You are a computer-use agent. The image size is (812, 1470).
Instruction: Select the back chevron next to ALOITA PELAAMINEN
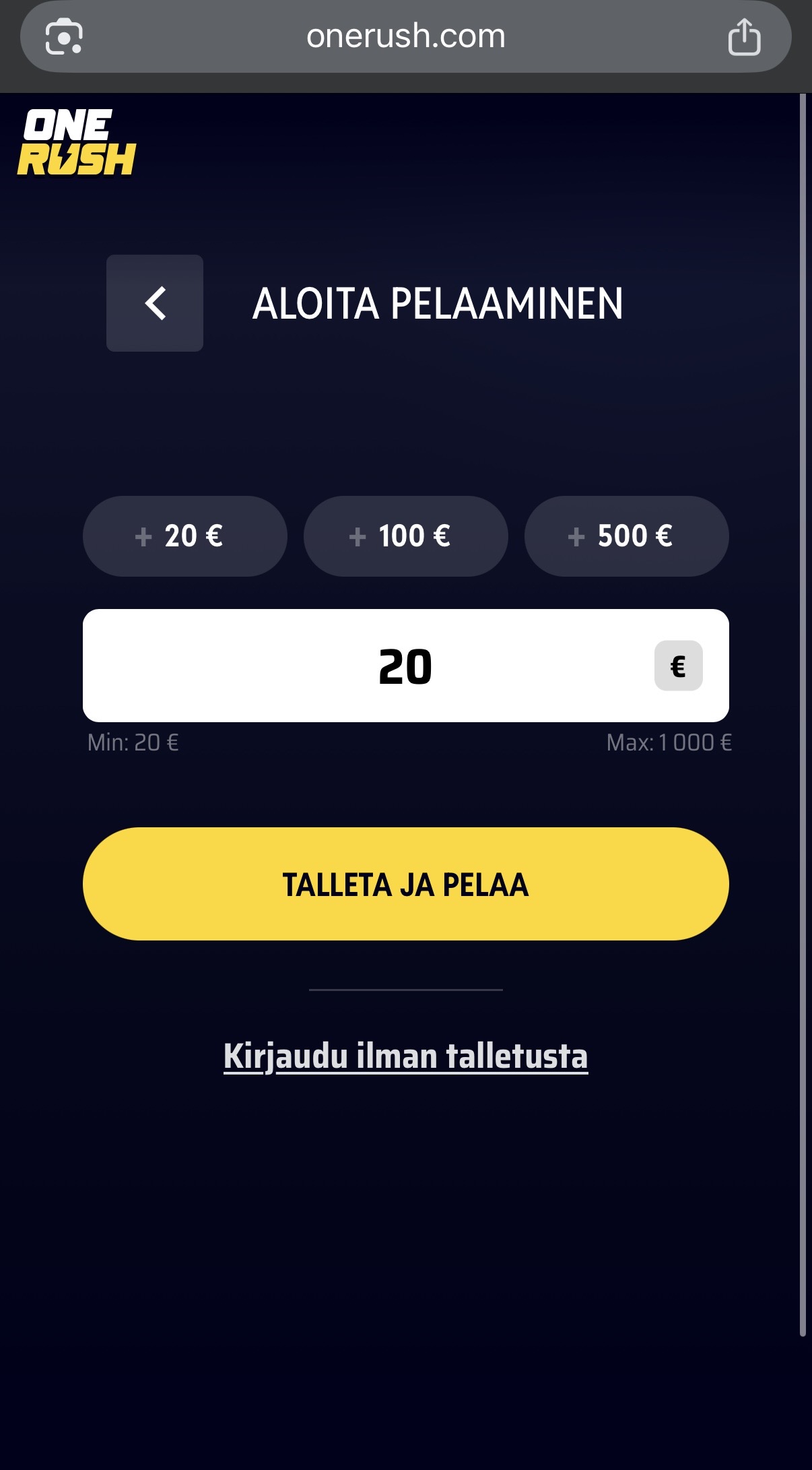pyautogui.click(x=154, y=302)
